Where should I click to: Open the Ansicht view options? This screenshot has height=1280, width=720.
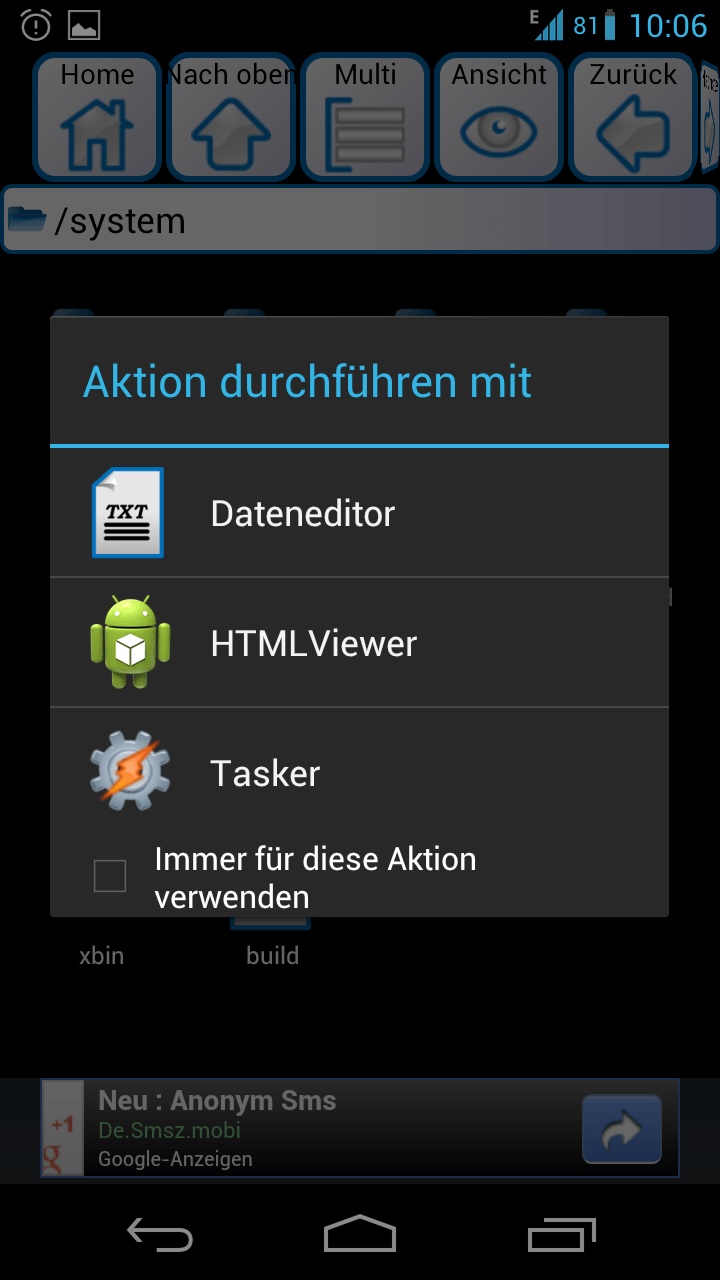(499, 117)
